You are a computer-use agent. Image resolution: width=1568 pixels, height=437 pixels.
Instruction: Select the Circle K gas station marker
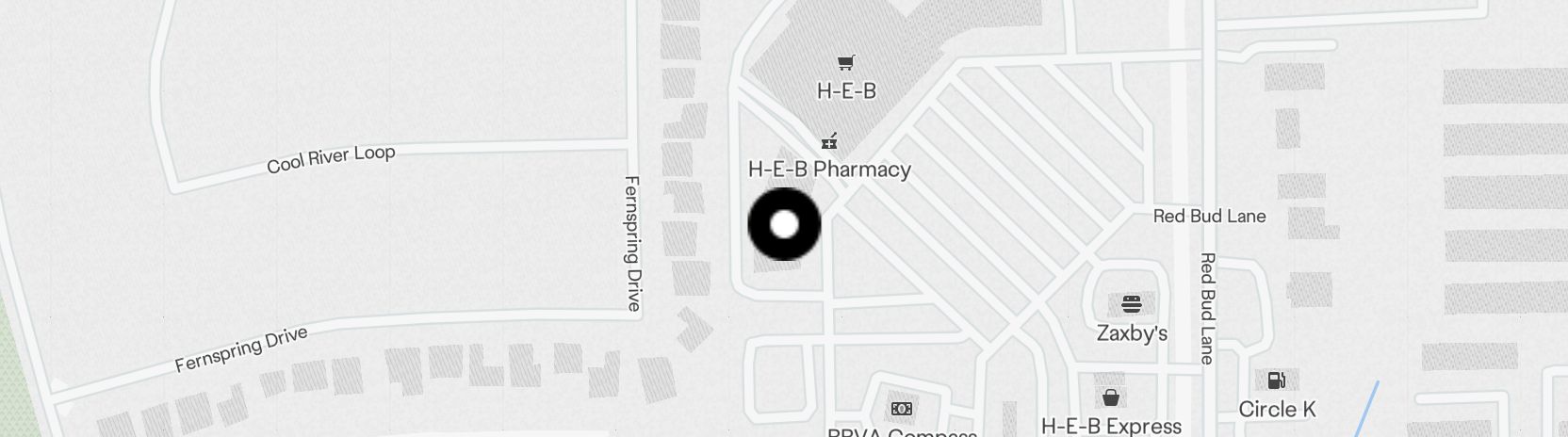pyautogui.click(x=1277, y=381)
